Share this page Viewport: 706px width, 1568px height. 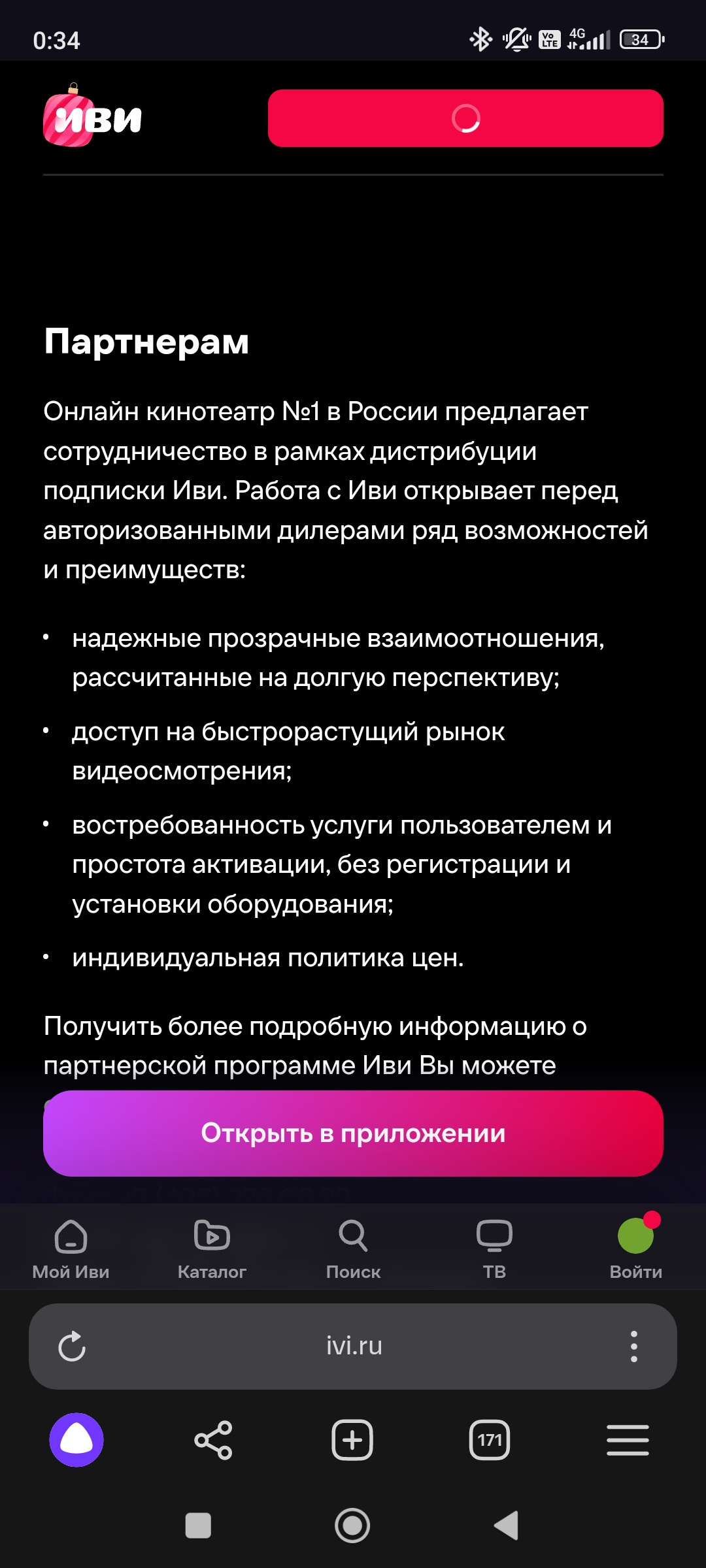(213, 1440)
